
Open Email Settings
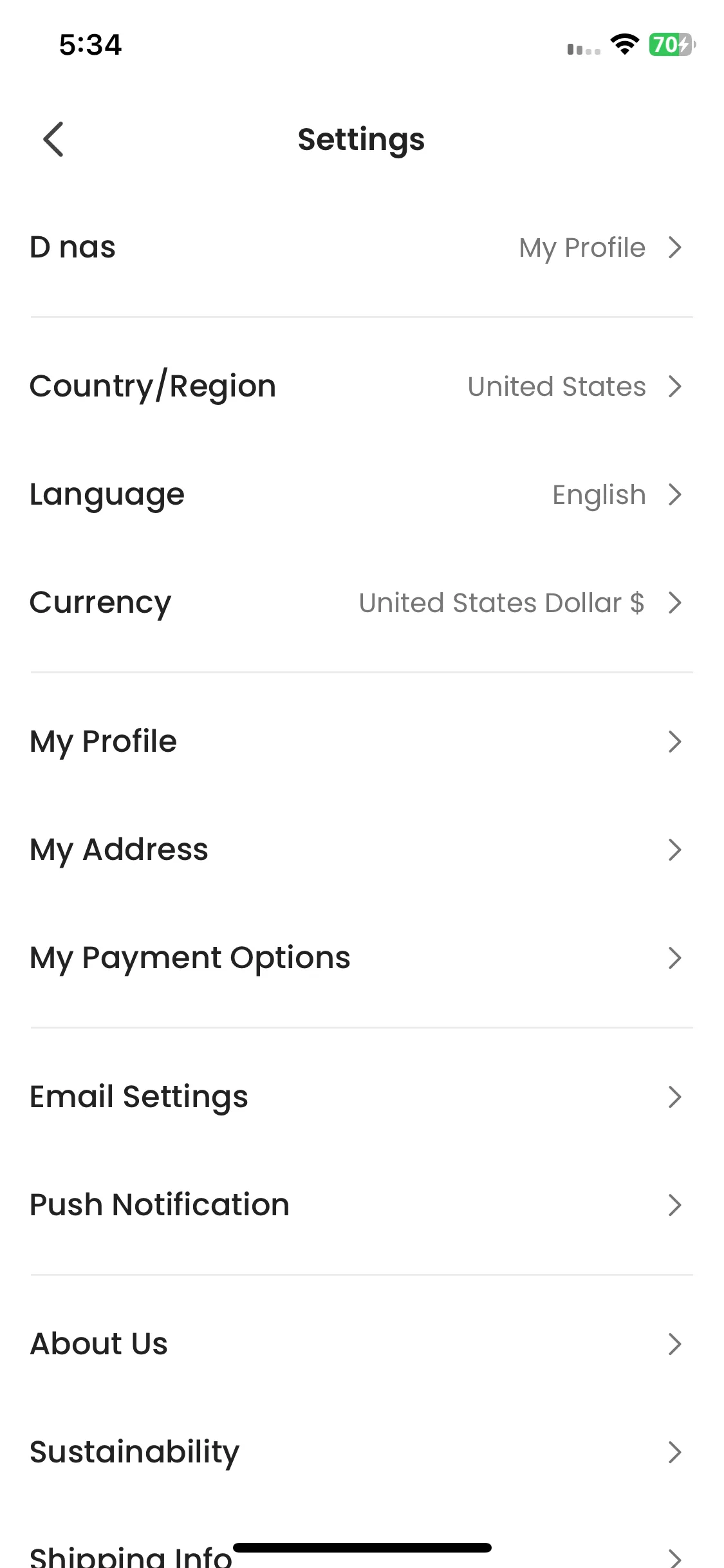point(360,1097)
